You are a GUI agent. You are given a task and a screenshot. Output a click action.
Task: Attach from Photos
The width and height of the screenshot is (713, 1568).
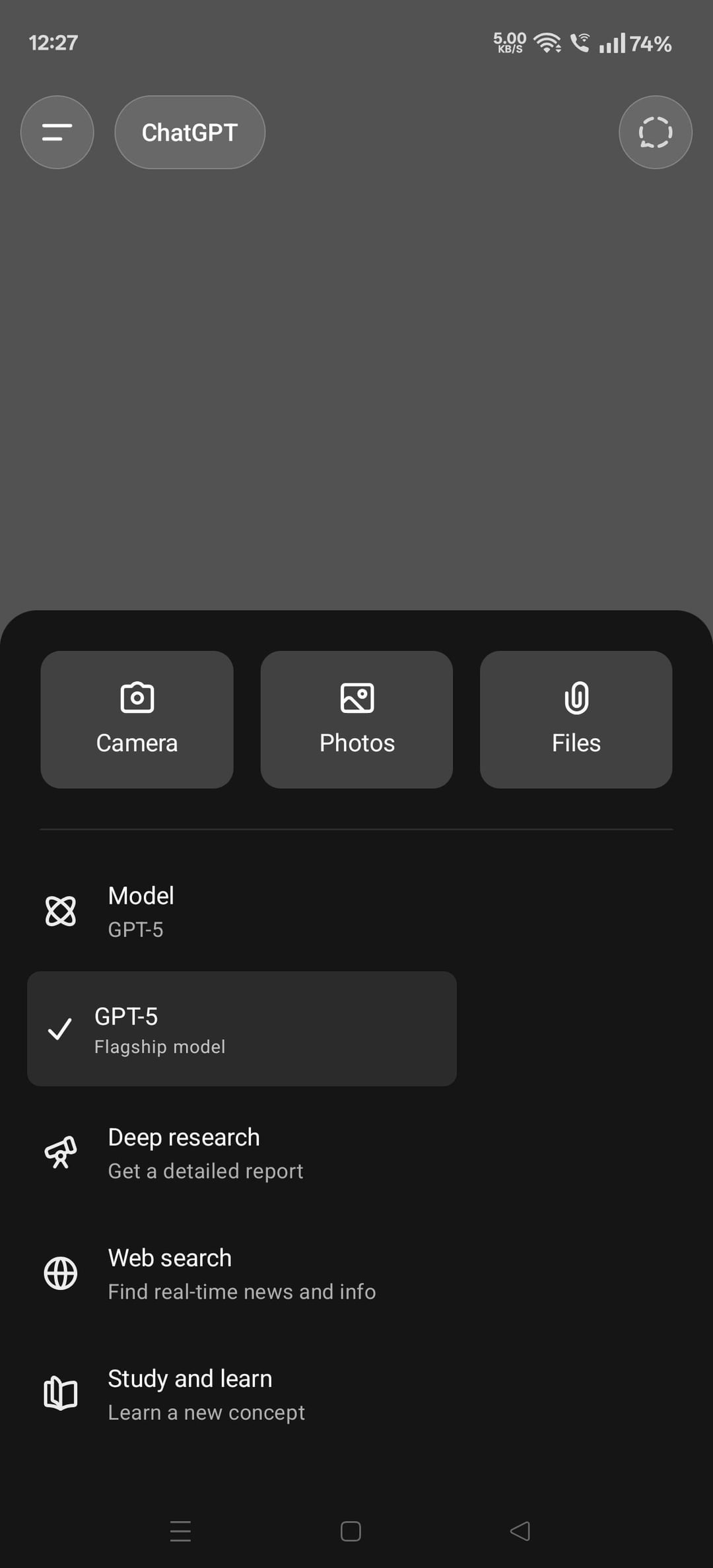pyautogui.click(x=356, y=719)
